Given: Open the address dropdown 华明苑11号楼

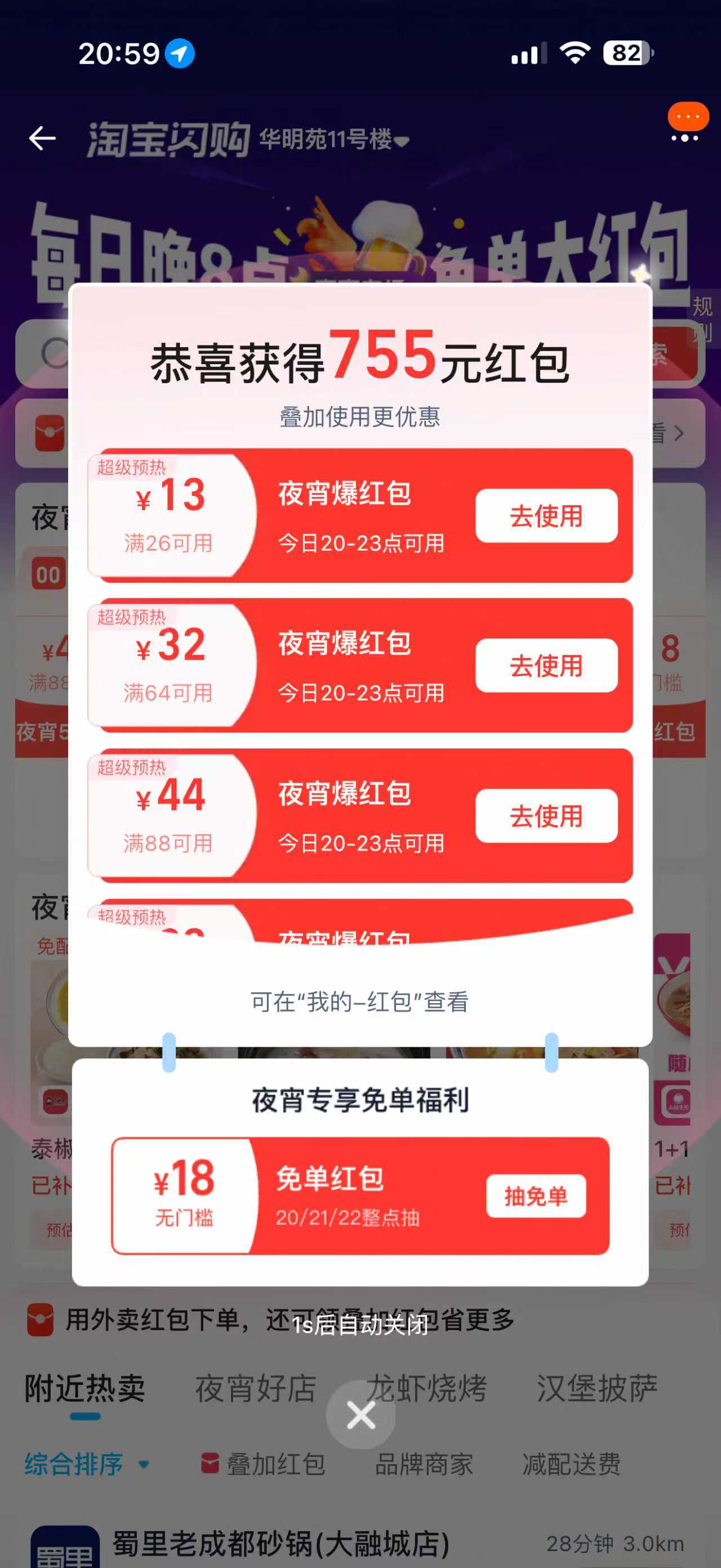Looking at the screenshot, I should click(x=333, y=140).
